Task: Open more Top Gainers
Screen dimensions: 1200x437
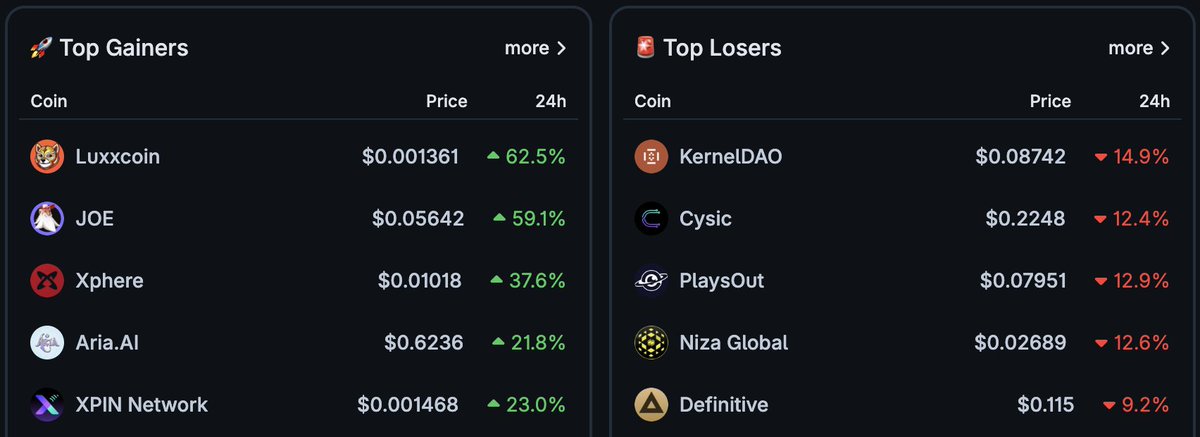Action: (x=535, y=48)
